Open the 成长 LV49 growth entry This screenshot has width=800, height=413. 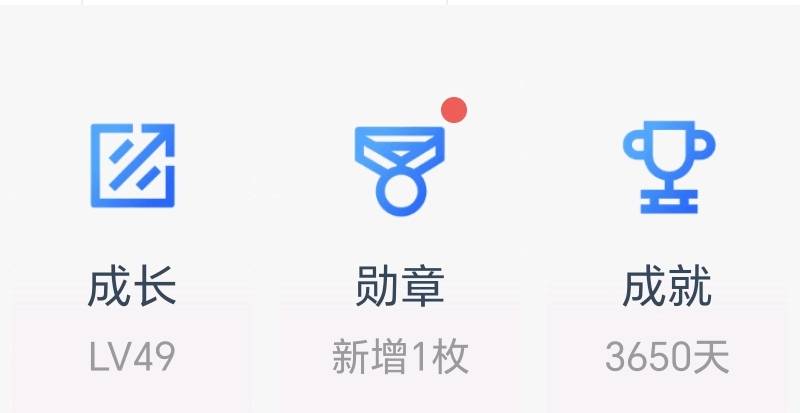point(132,240)
